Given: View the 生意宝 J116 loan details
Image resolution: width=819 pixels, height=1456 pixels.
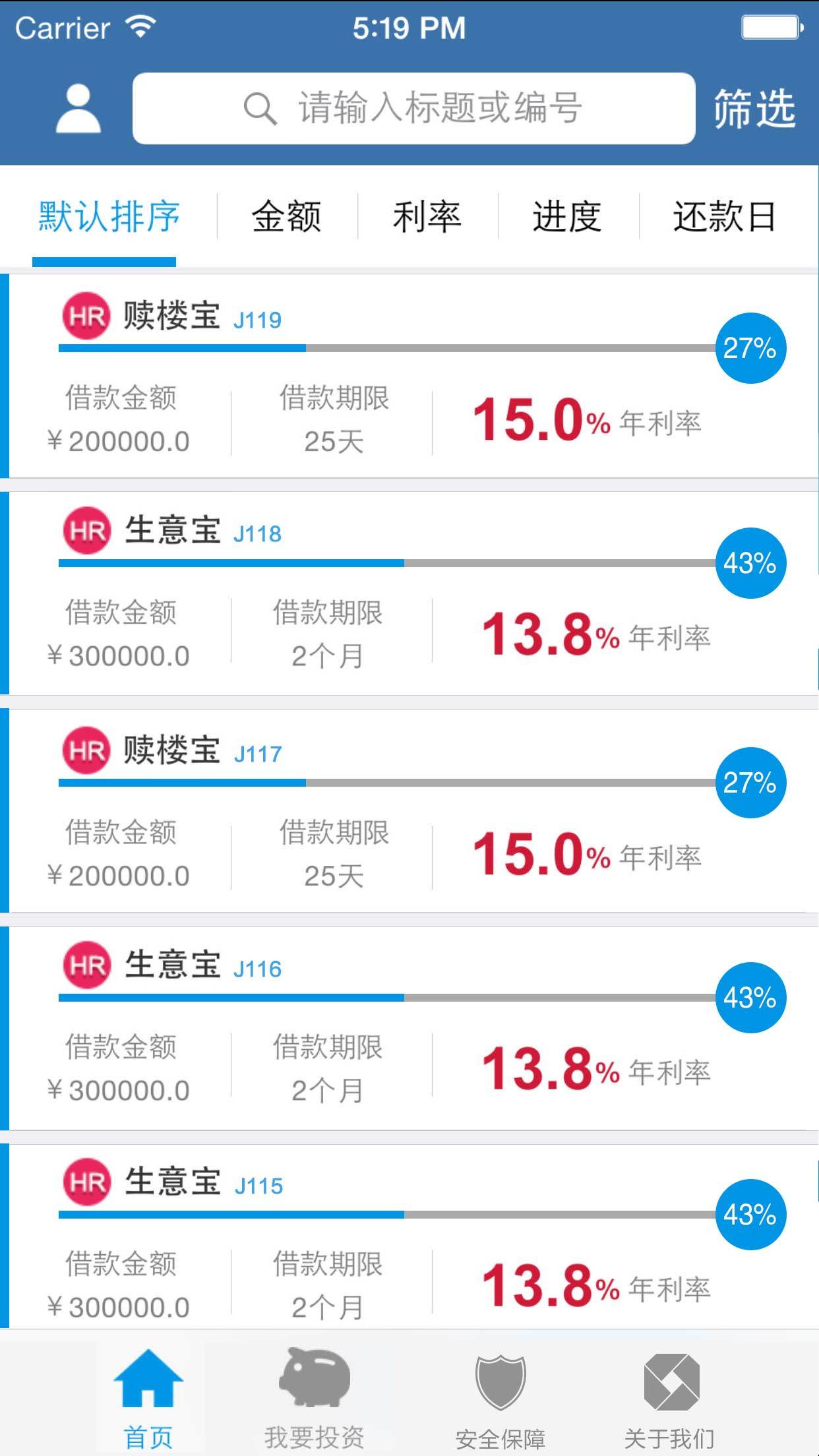Looking at the screenshot, I should pyautogui.click(x=409, y=1029).
